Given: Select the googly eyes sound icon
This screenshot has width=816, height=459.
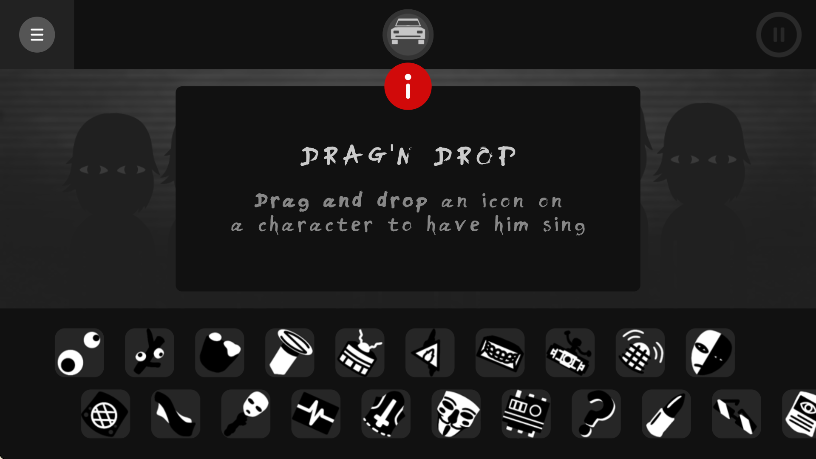Looking at the screenshot, I should (79, 353).
